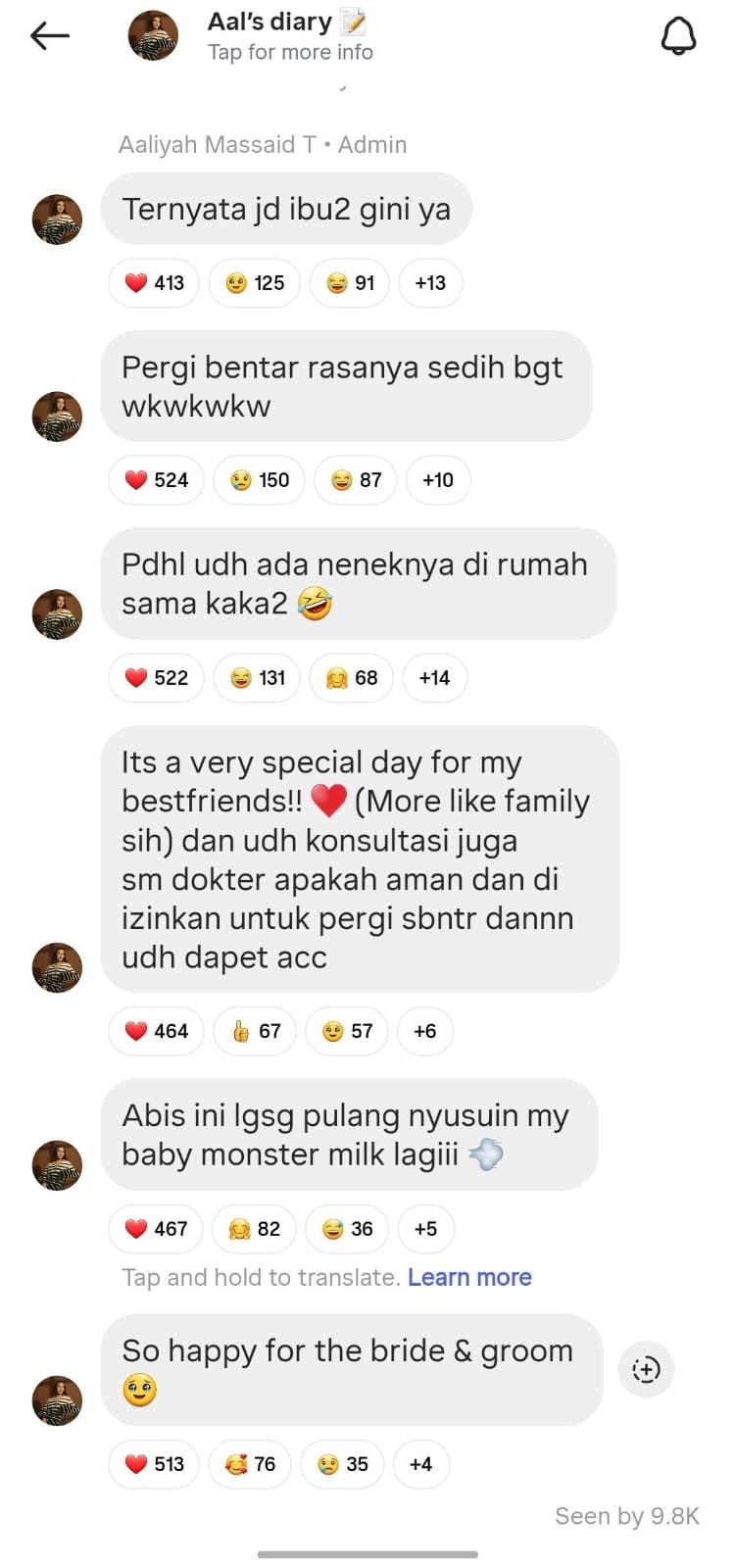Viewport: 735px width, 1568px height.
Task: Tap the 82 hug reaction on 'Abis ini lgsg'
Action: click(x=254, y=1229)
